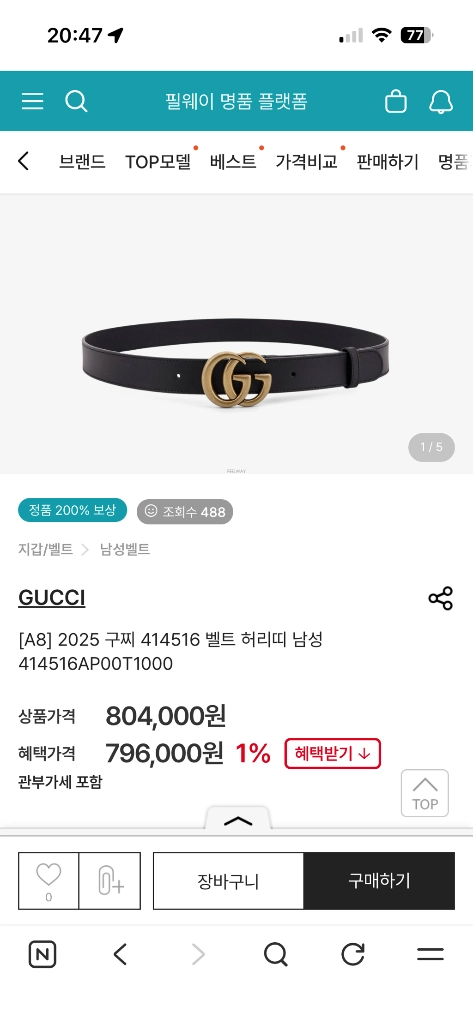
Task: Add to cart with 장바구니
Action: coord(229,880)
